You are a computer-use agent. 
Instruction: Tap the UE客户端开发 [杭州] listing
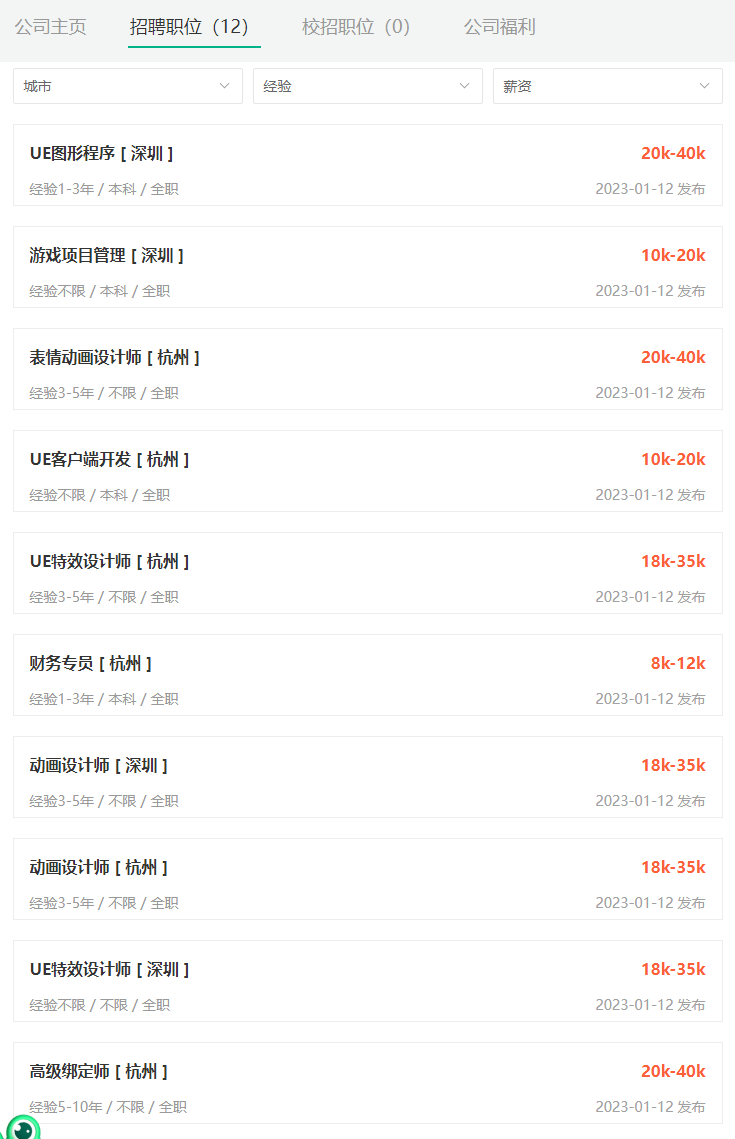pos(110,460)
